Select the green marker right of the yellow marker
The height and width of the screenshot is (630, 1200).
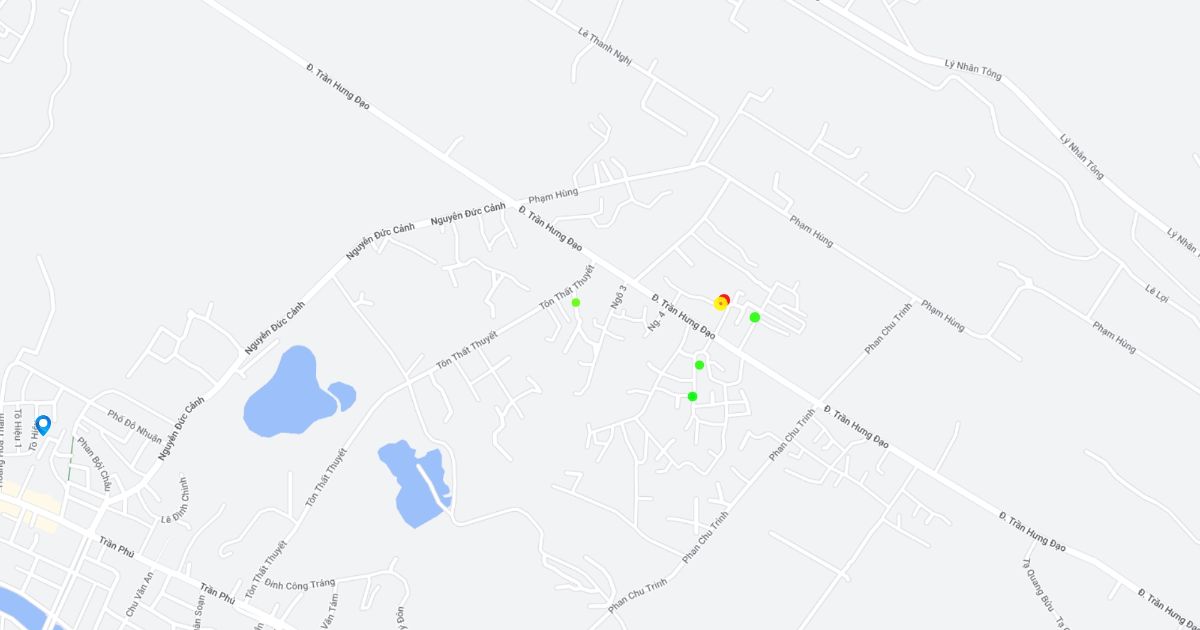pos(755,317)
